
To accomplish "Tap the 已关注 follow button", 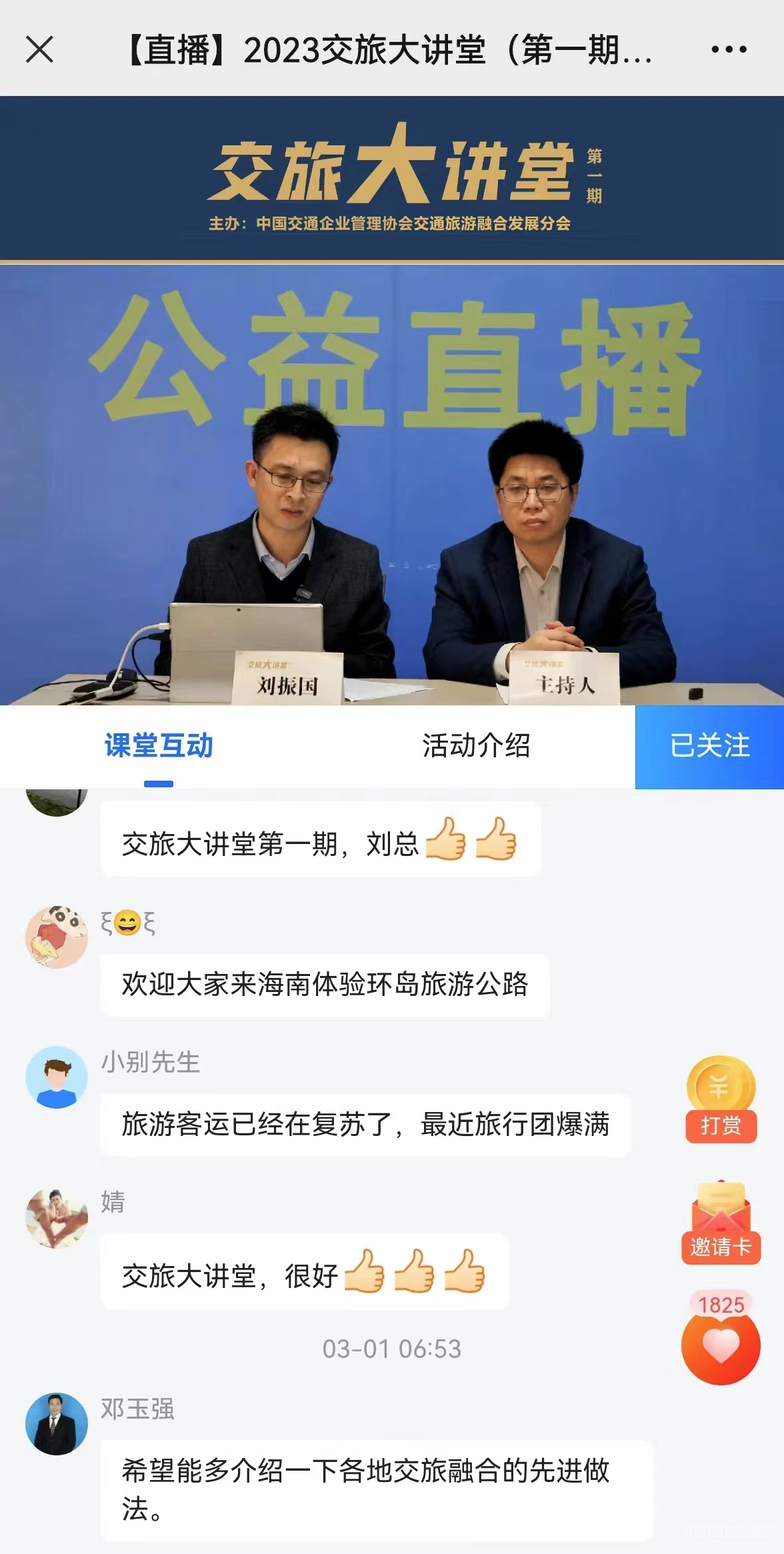I will click(x=709, y=747).
